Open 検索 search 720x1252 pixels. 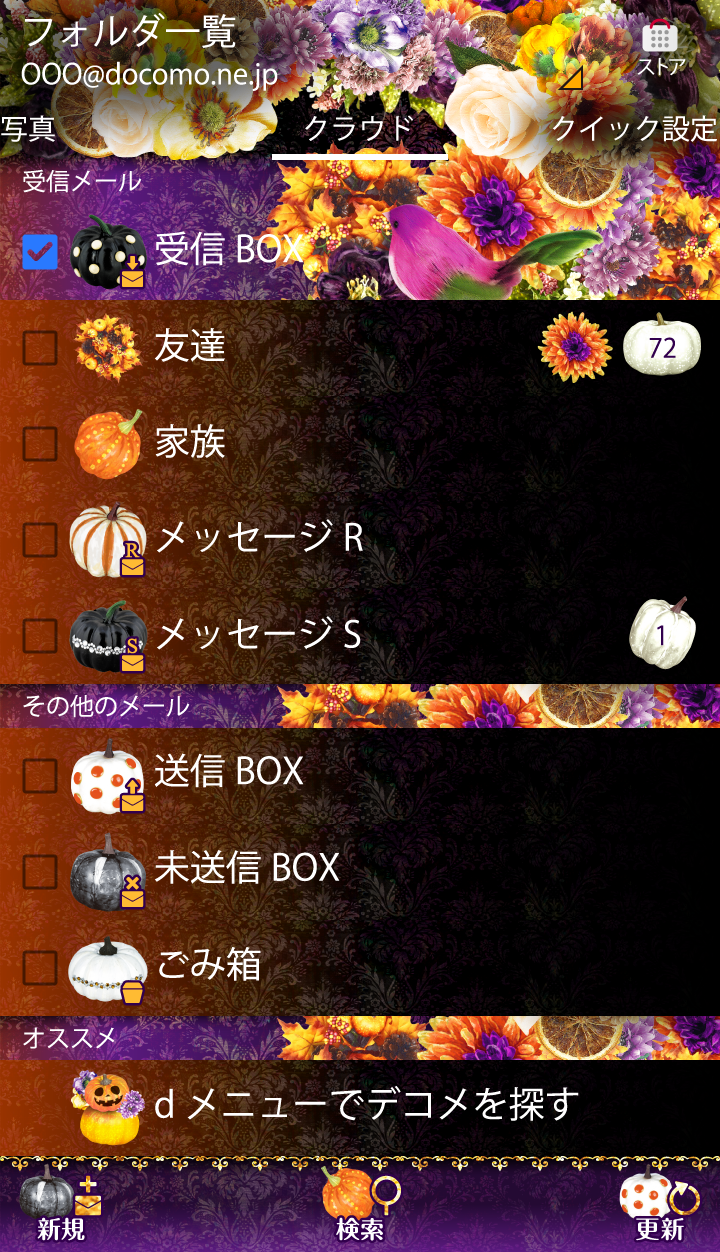[360, 1205]
